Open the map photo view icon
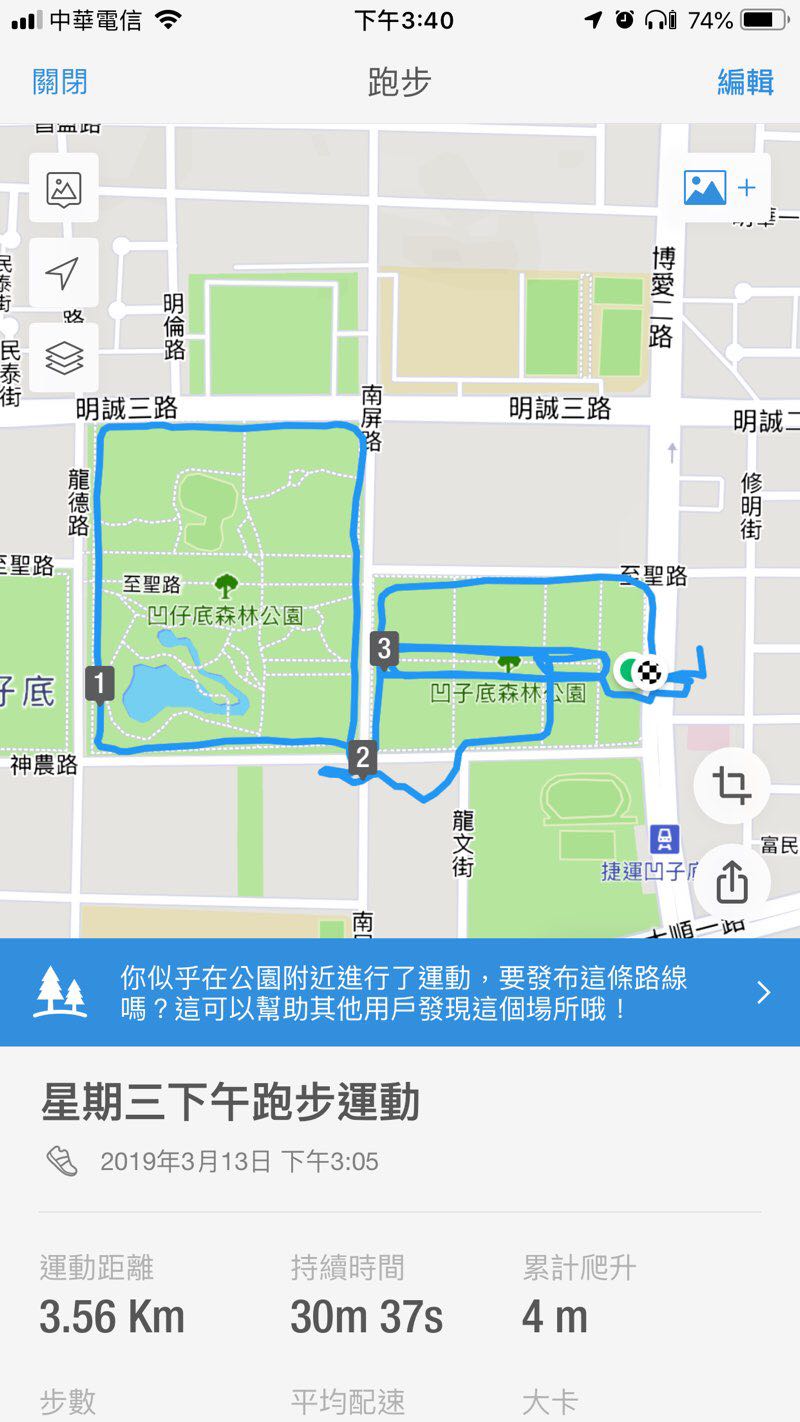 (64, 188)
